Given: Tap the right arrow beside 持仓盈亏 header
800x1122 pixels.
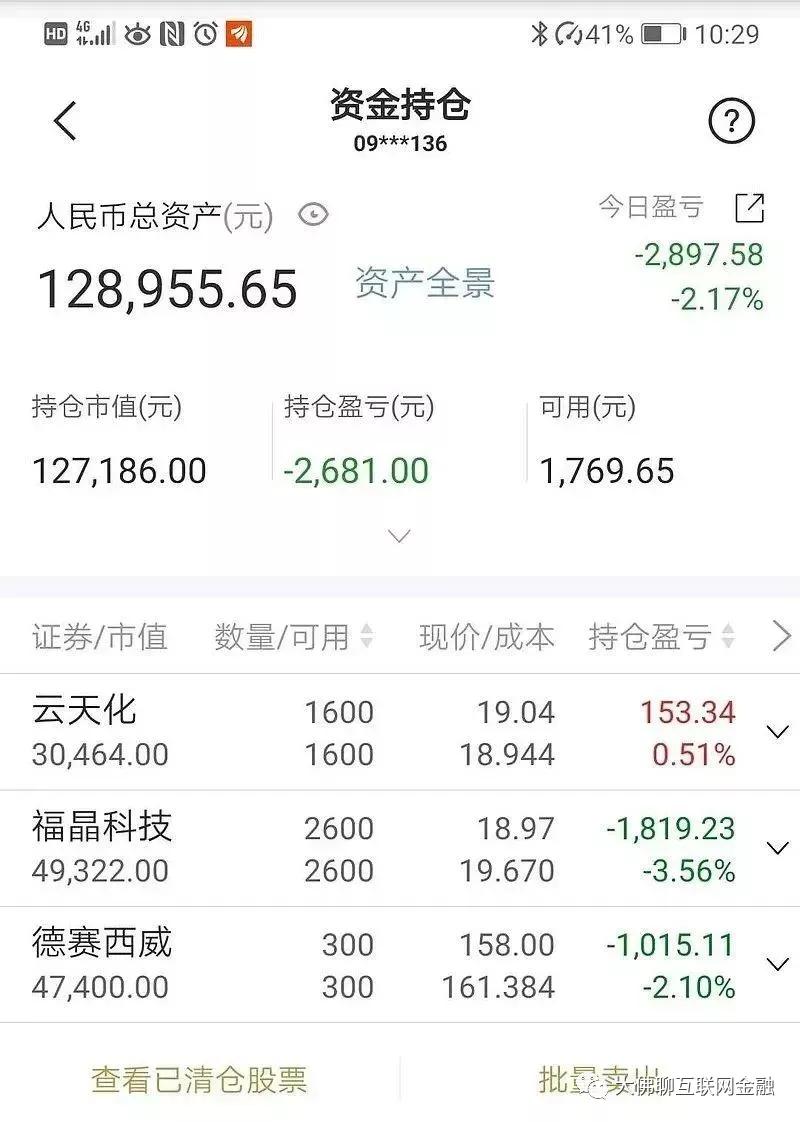Looking at the screenshot, I should 783,636.
